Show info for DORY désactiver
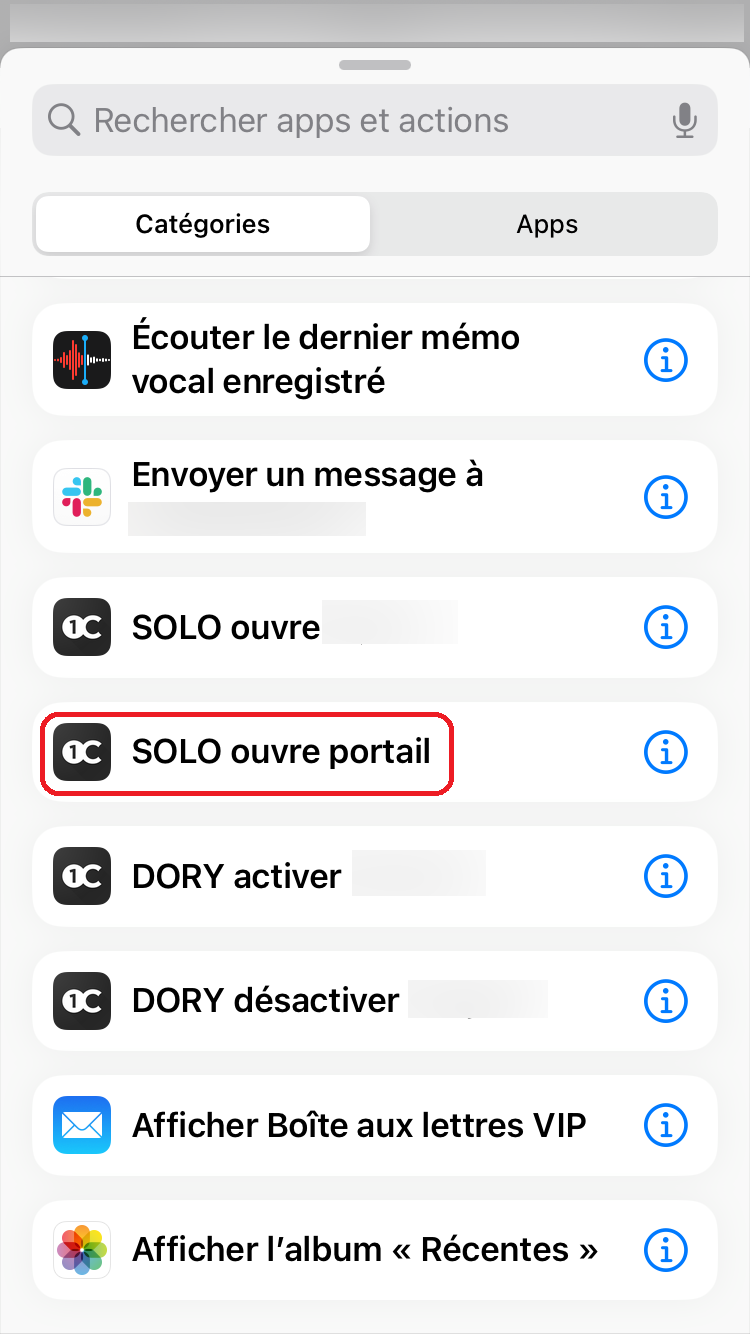The image size is (750, 1334). point(665,1000)
